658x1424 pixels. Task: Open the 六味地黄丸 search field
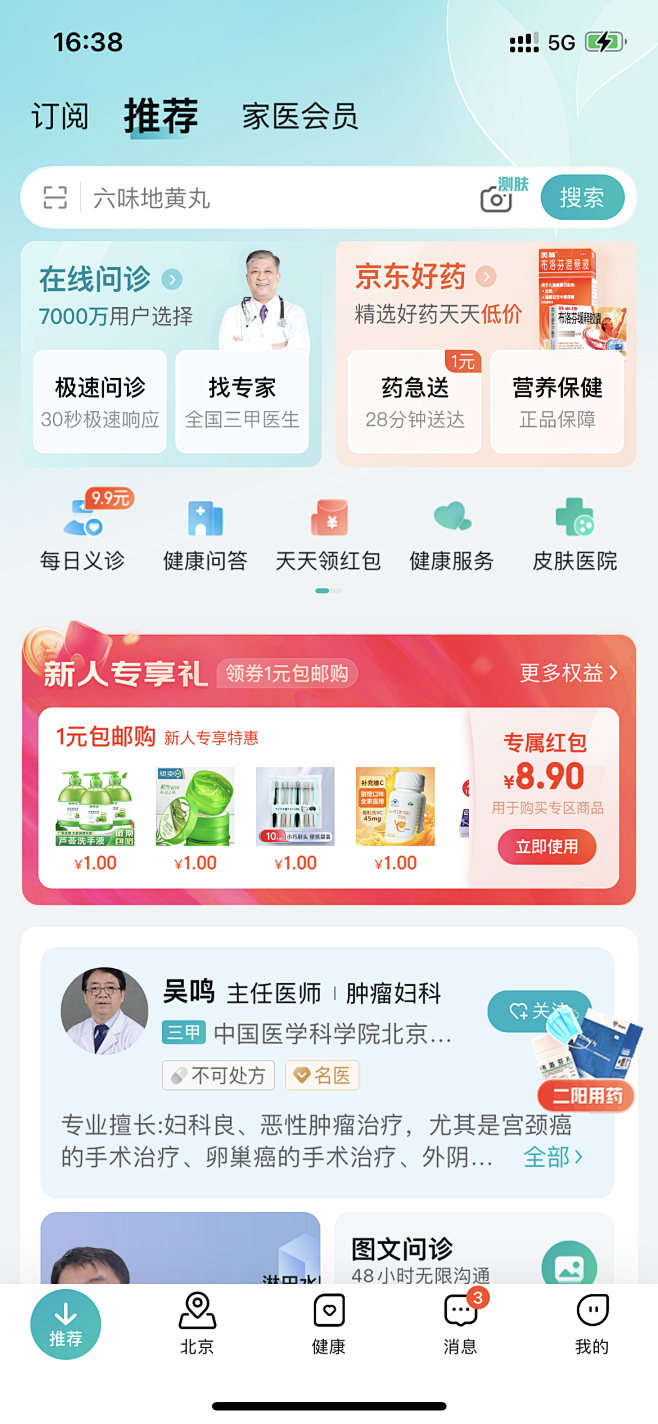(280, 198)
